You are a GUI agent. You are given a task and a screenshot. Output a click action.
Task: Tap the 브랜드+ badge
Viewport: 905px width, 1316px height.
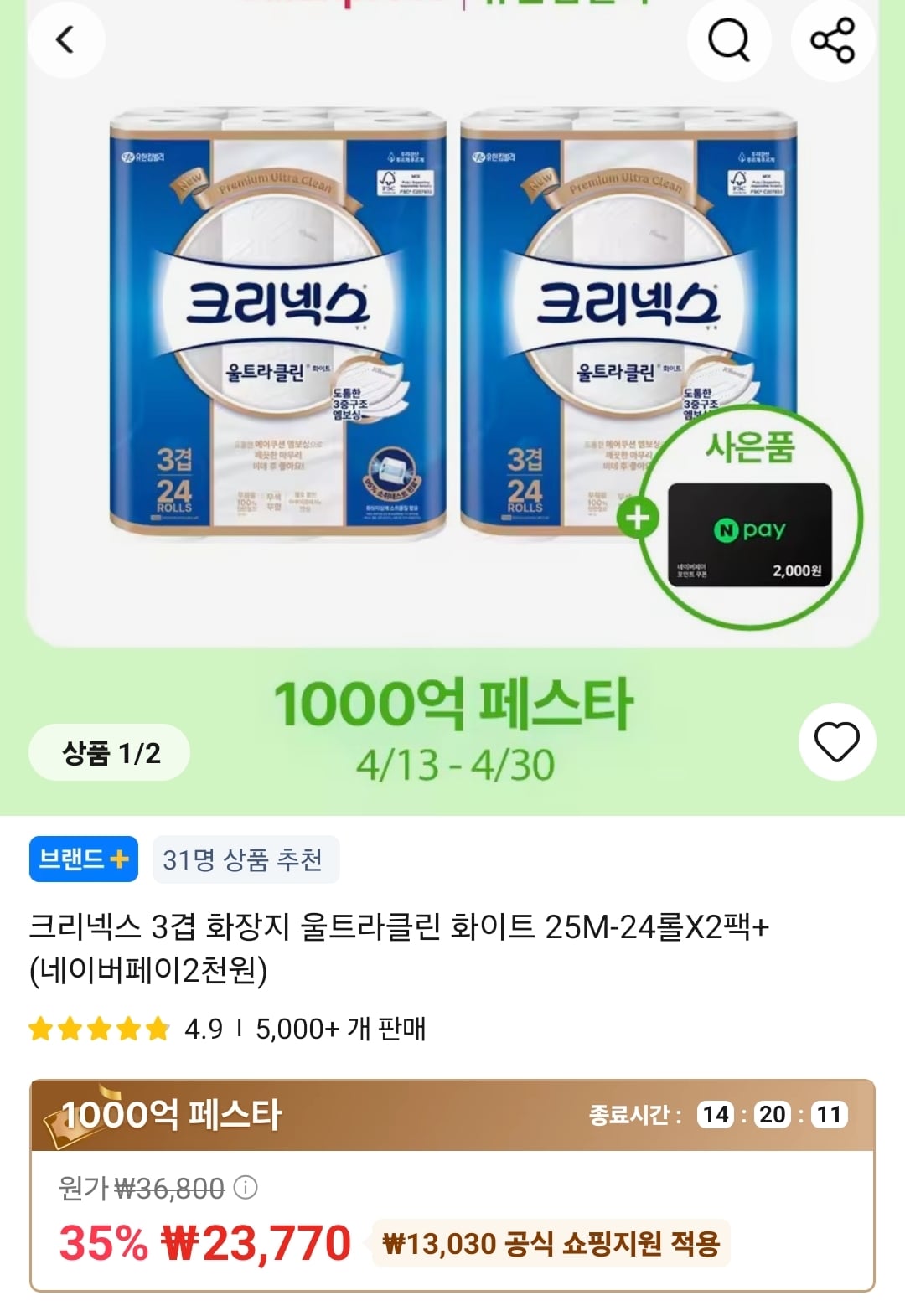pyautogui.click(x=83, y=858)
